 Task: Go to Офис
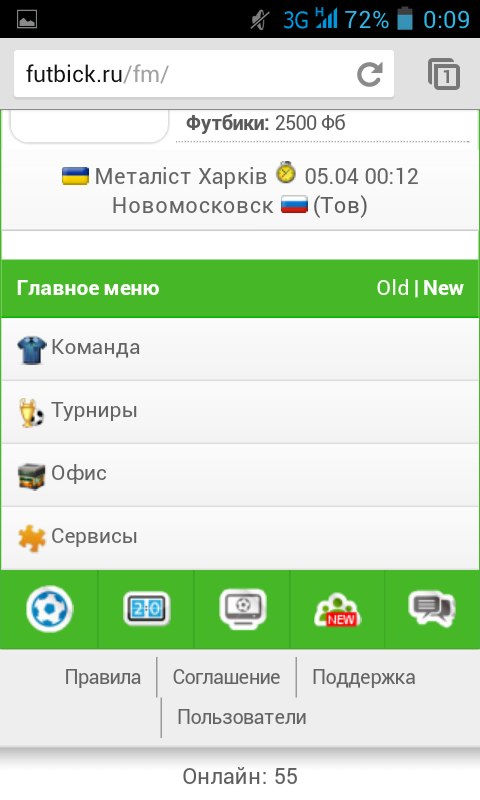point(240,474)
